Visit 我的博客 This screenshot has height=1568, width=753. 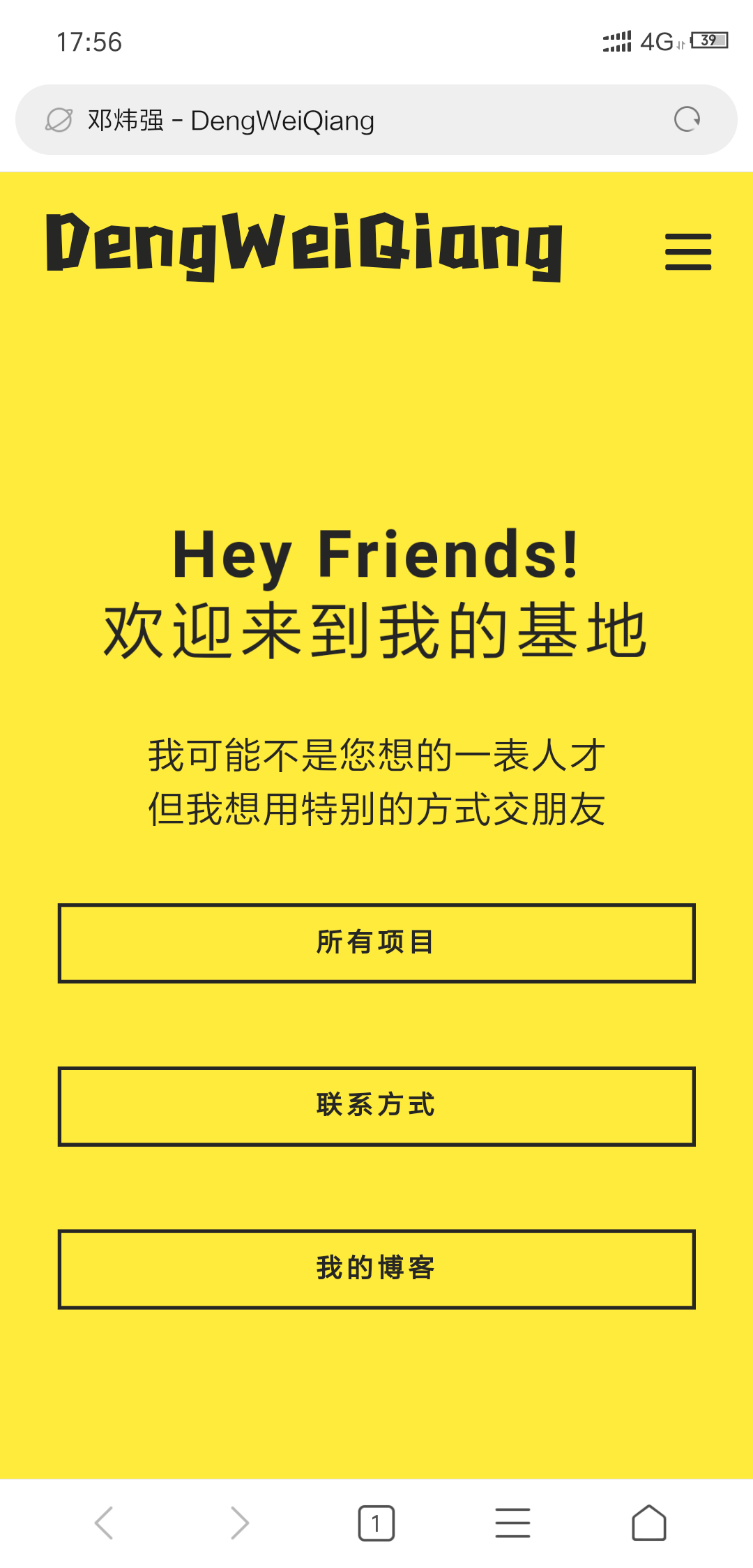click(x=376, y=1269)
